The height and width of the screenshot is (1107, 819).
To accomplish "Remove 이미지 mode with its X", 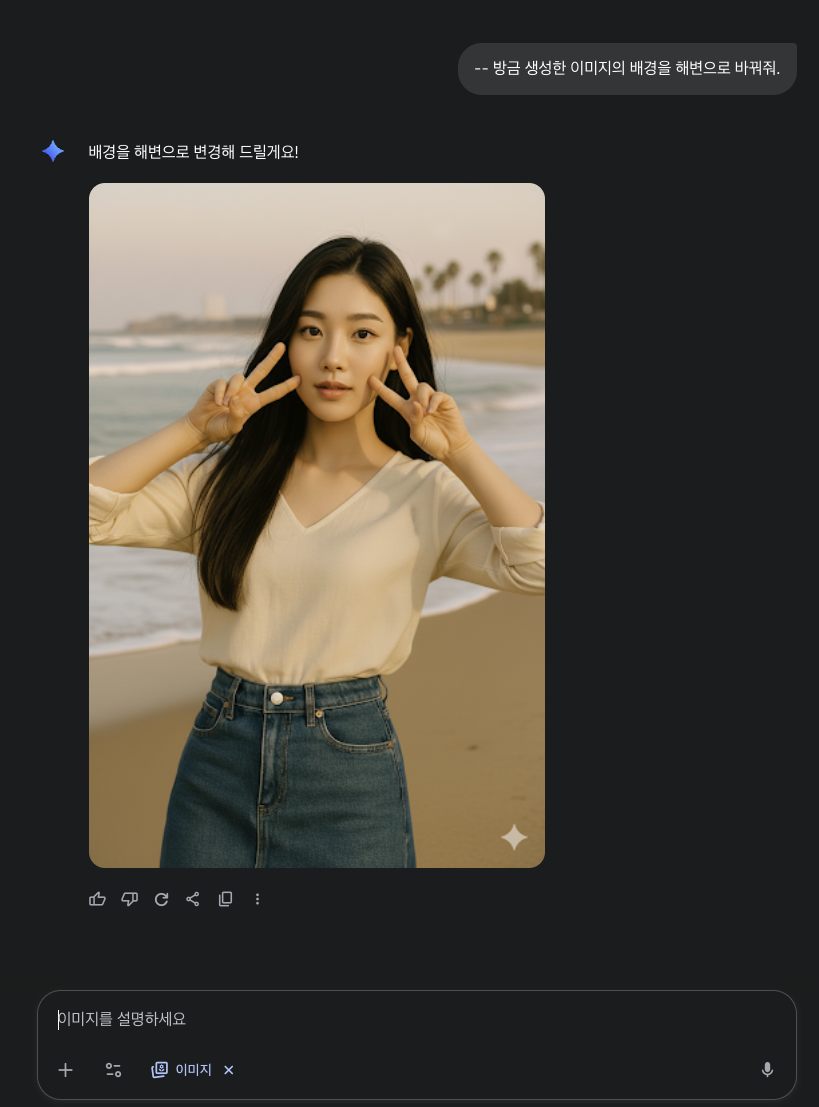I will 228,1070.
